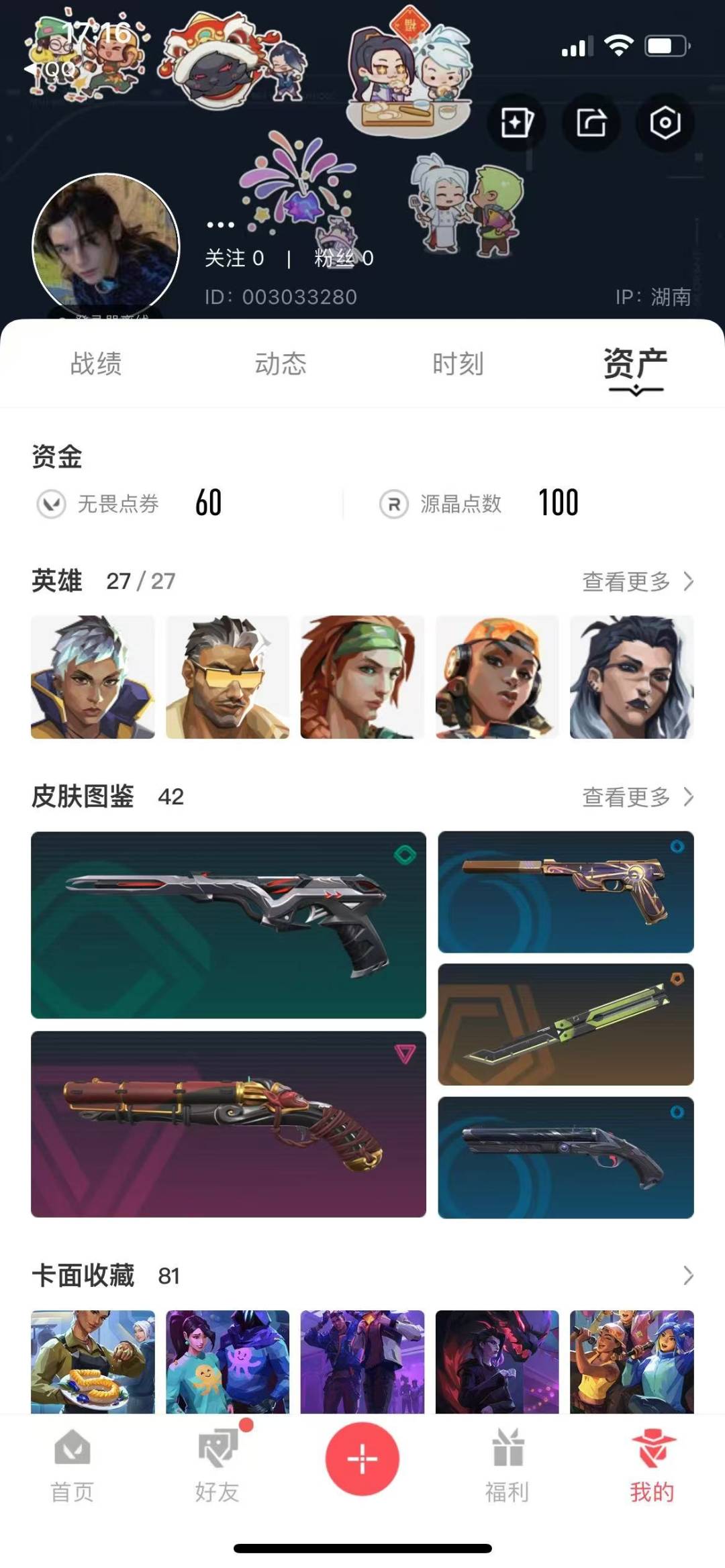Share this profile page
The image size is (725, 1568).
591,123
